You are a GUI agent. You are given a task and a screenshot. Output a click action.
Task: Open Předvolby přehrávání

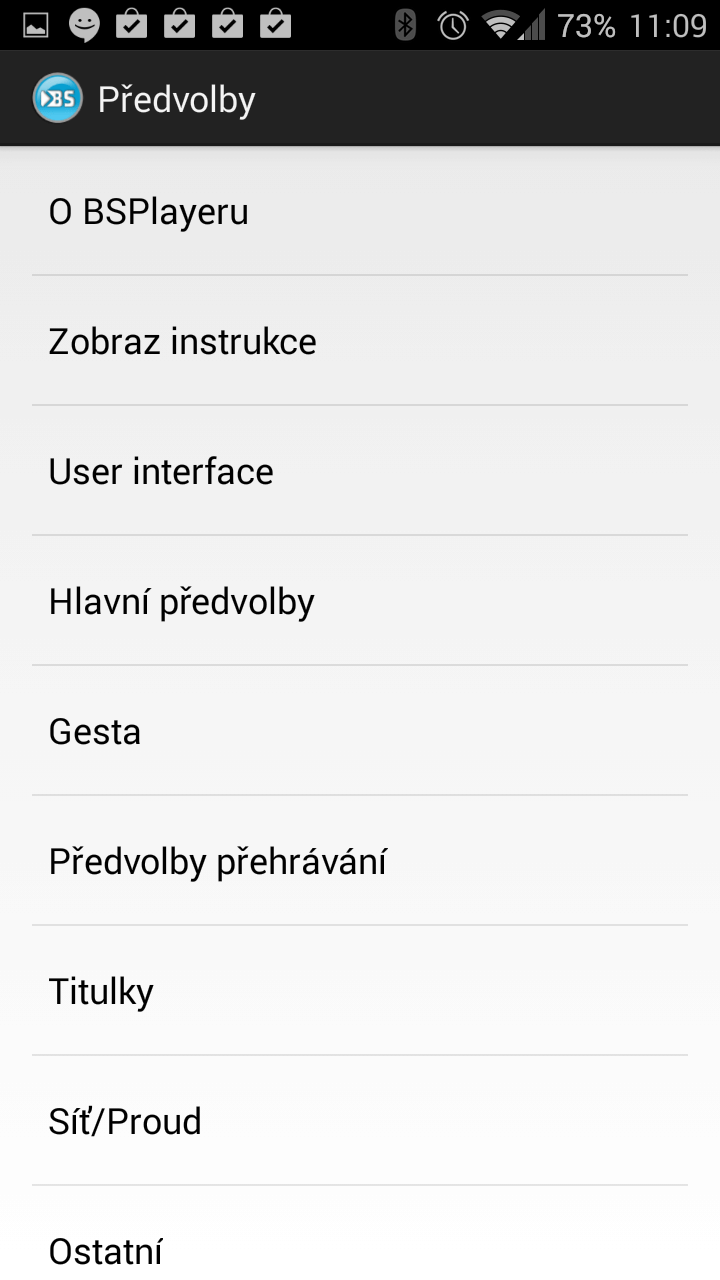tap(360, 861)
